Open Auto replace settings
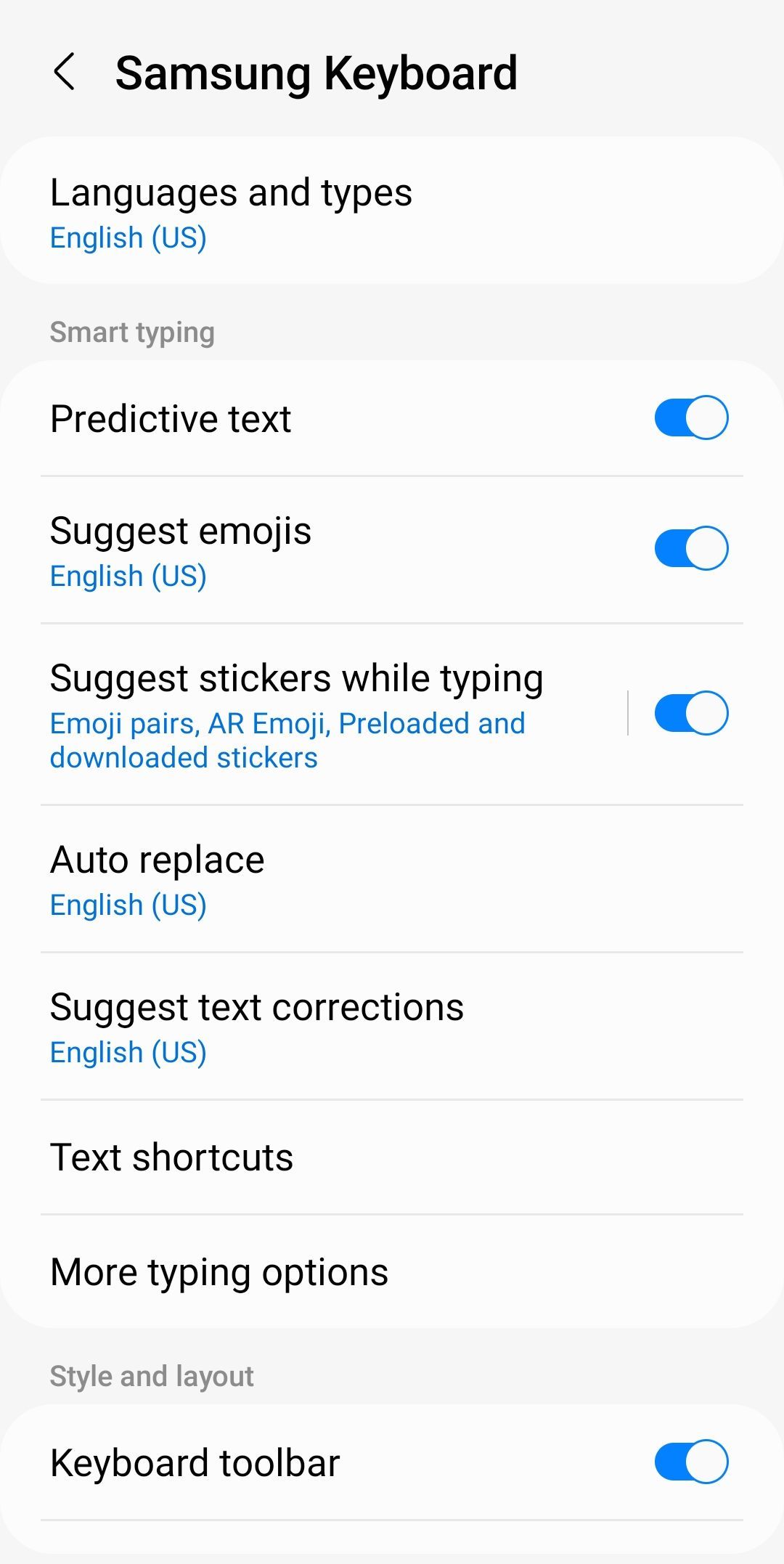Screen dimensions: 784x1564 coord(158,859)
